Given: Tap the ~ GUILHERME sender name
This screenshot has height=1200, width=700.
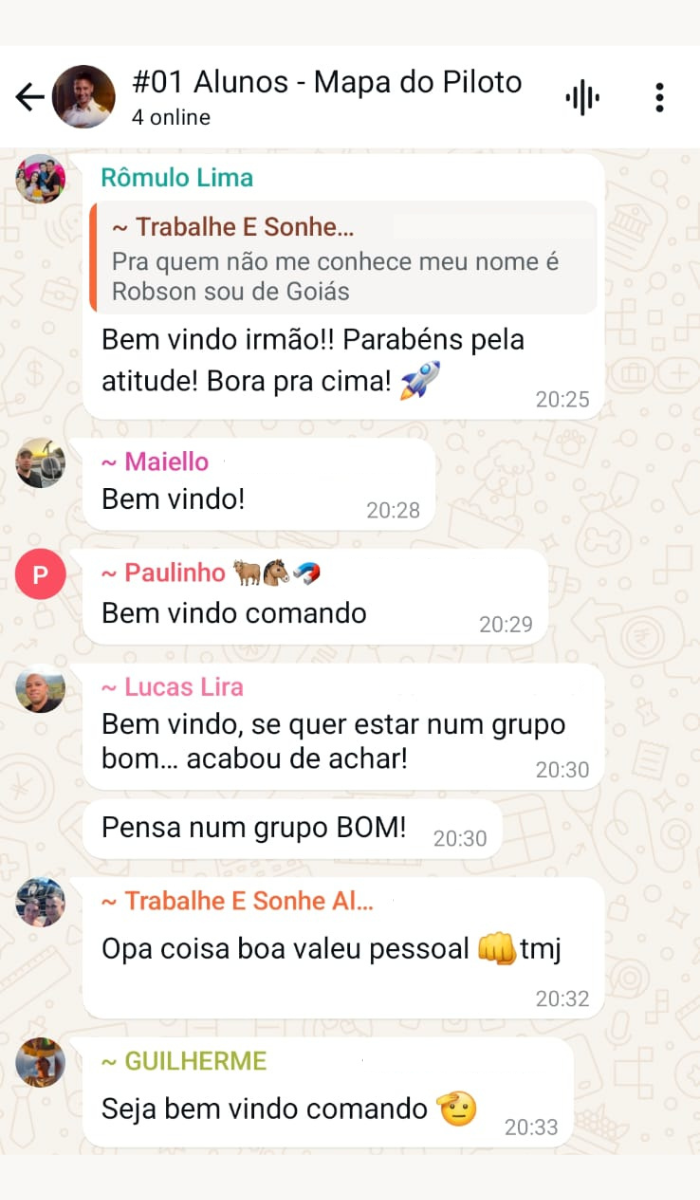Looking at the screenshot, I should coord(184,1061).
